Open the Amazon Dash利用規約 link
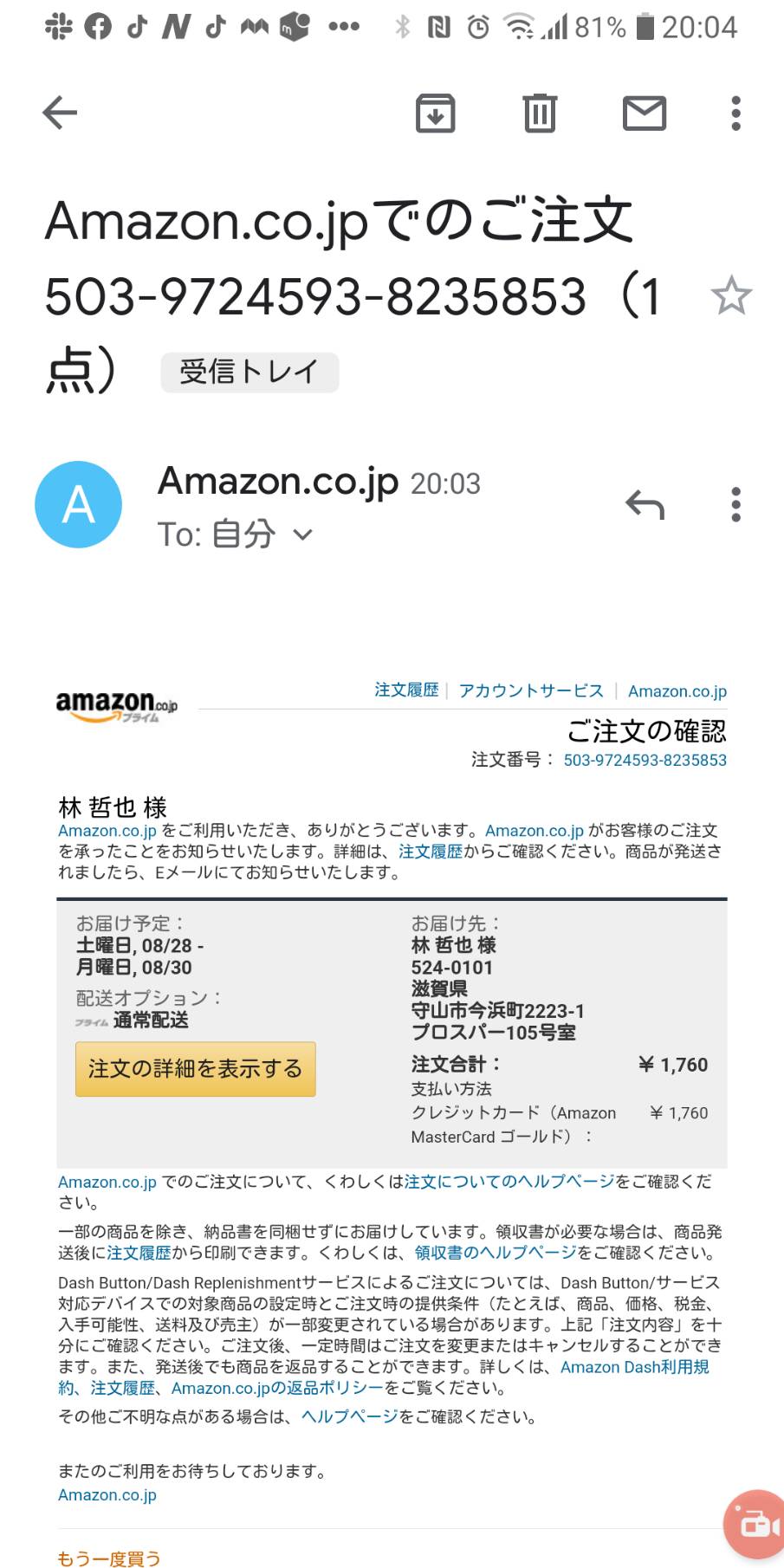 coord(383,1377)
